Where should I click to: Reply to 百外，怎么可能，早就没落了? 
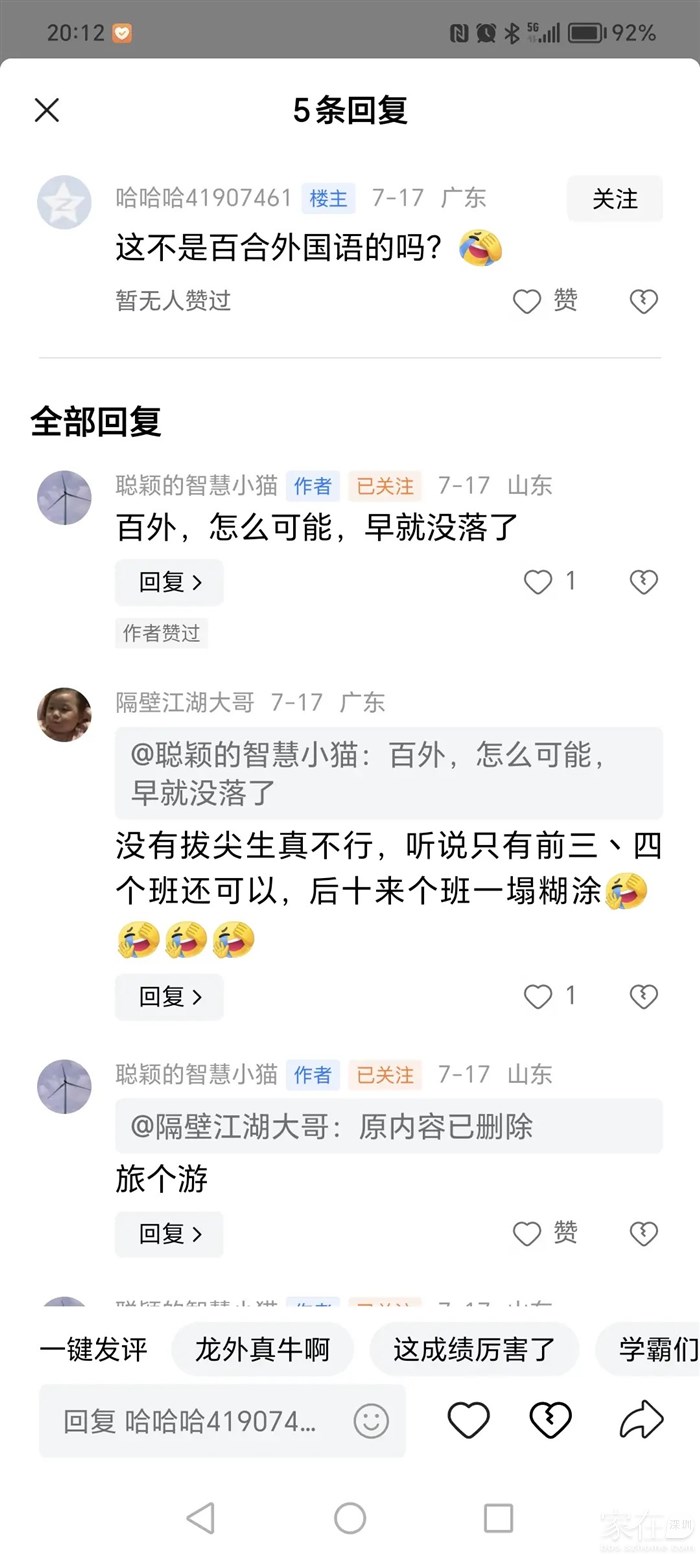(x=169, y=582)
